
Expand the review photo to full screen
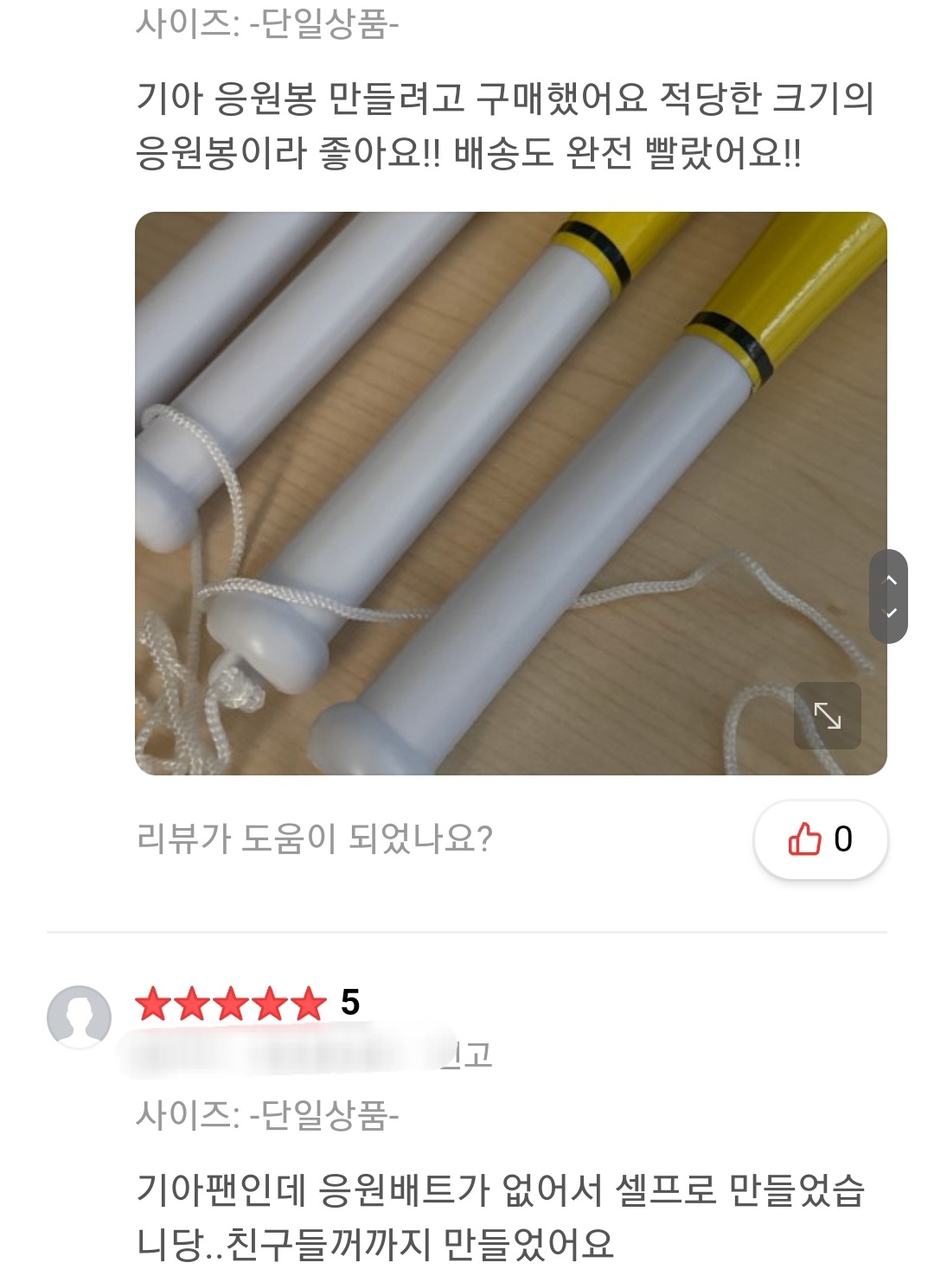coord(827,716)
